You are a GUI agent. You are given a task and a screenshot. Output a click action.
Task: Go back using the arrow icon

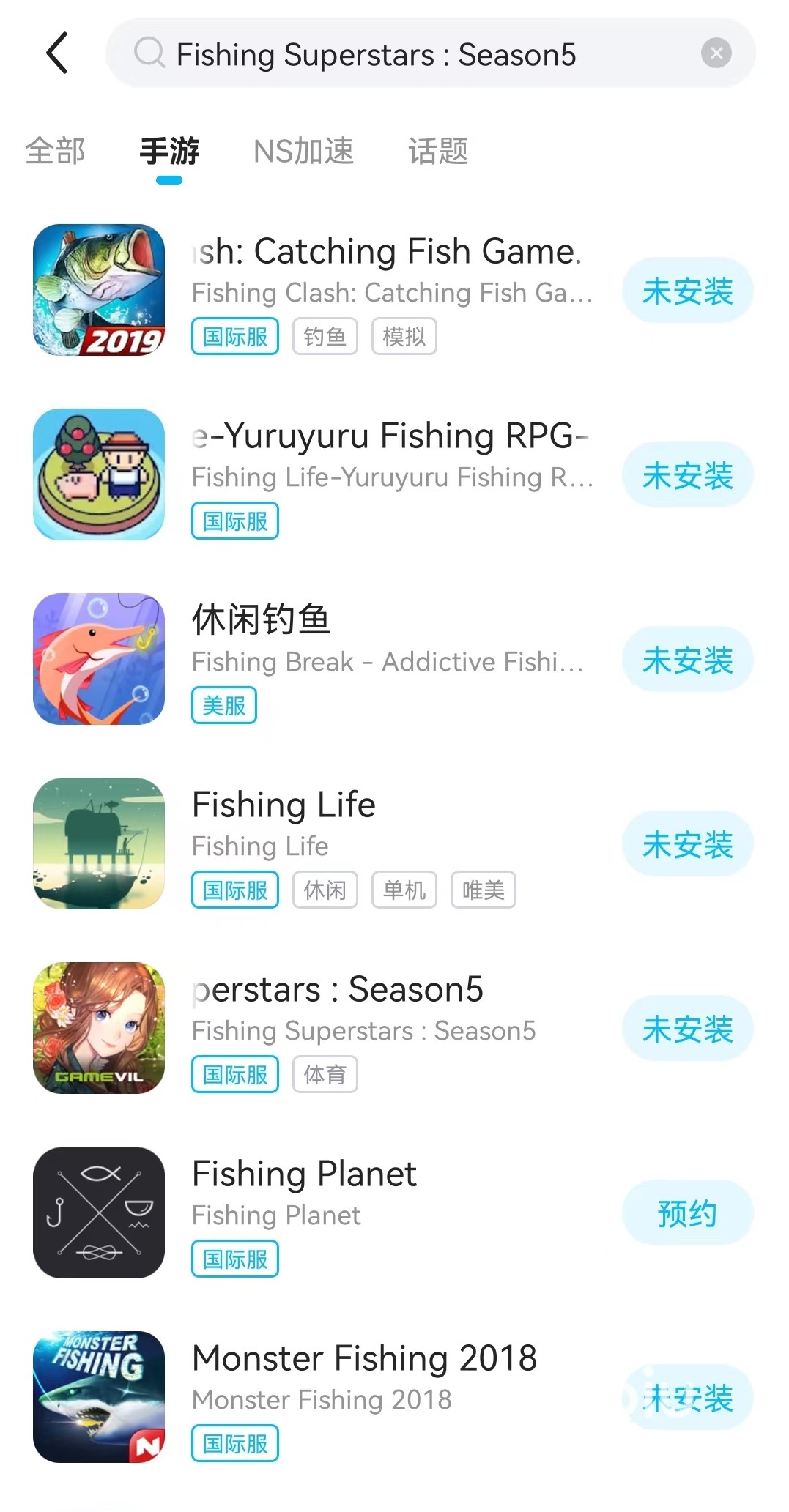click(x=57, y=53)
